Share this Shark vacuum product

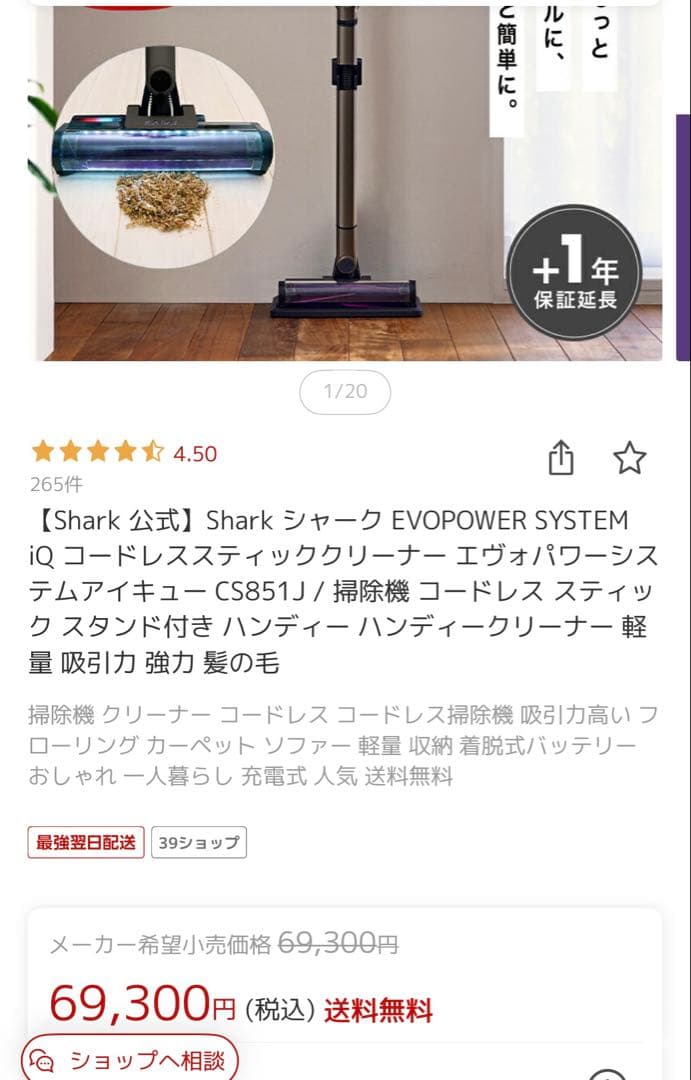561,458
